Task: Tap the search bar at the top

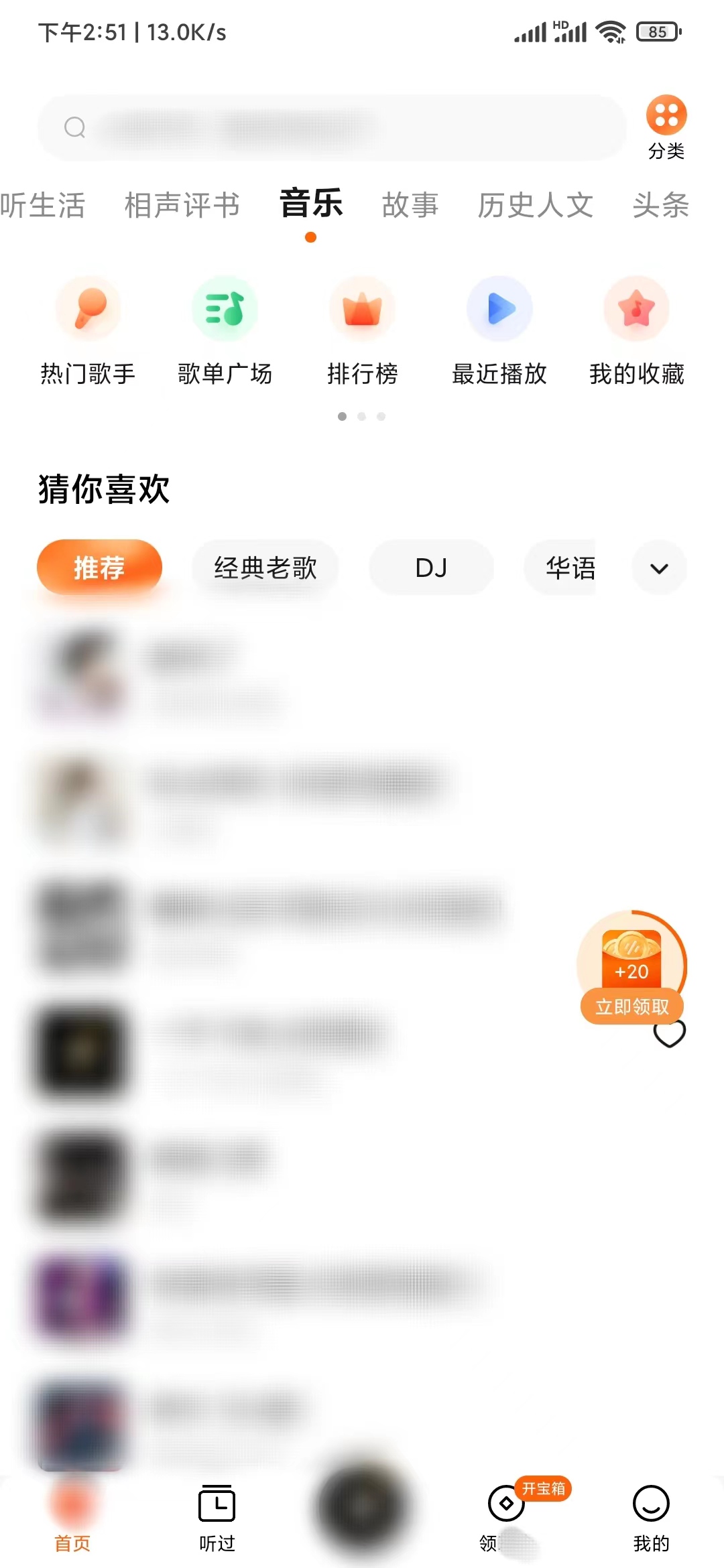Action: click(x=330, y=128)
